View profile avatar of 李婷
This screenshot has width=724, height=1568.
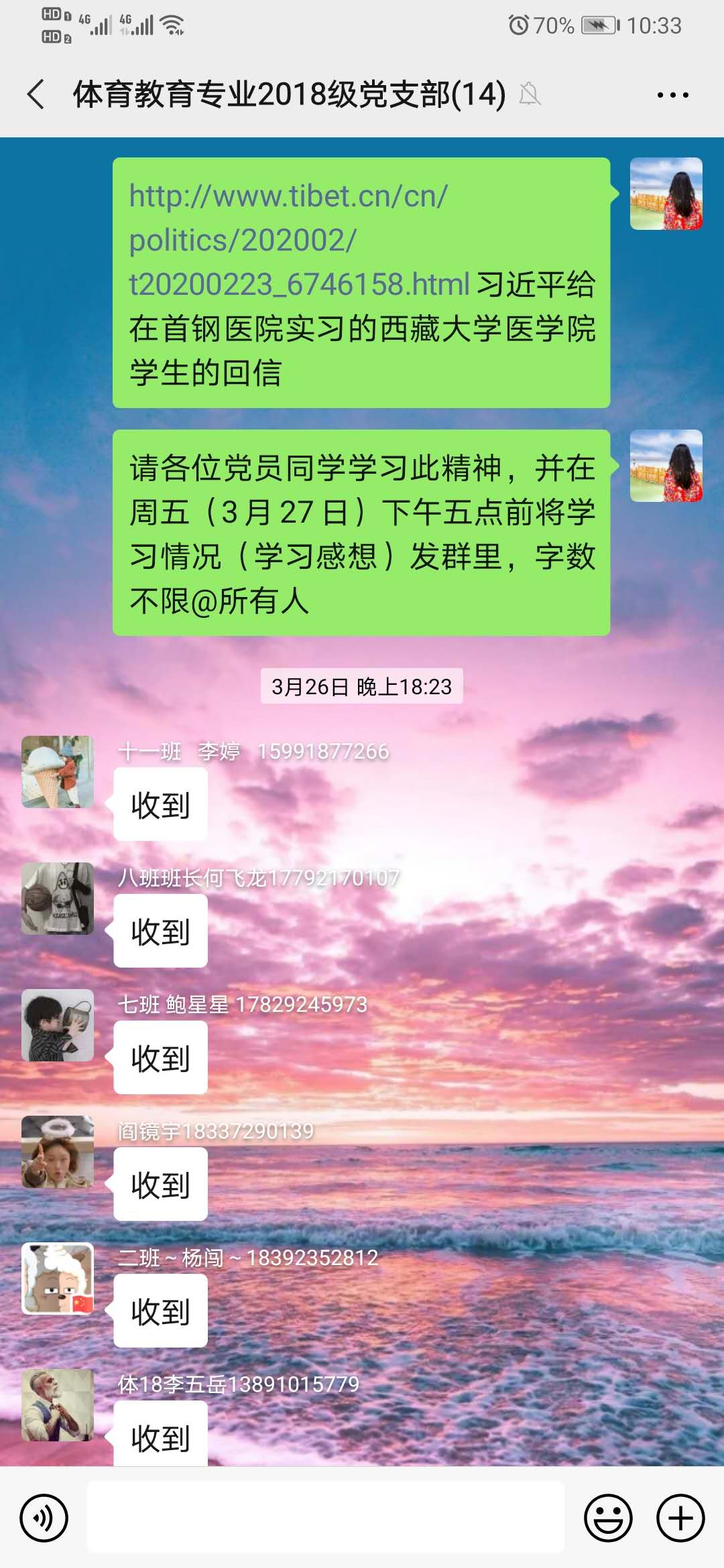[x=58, y=772]
